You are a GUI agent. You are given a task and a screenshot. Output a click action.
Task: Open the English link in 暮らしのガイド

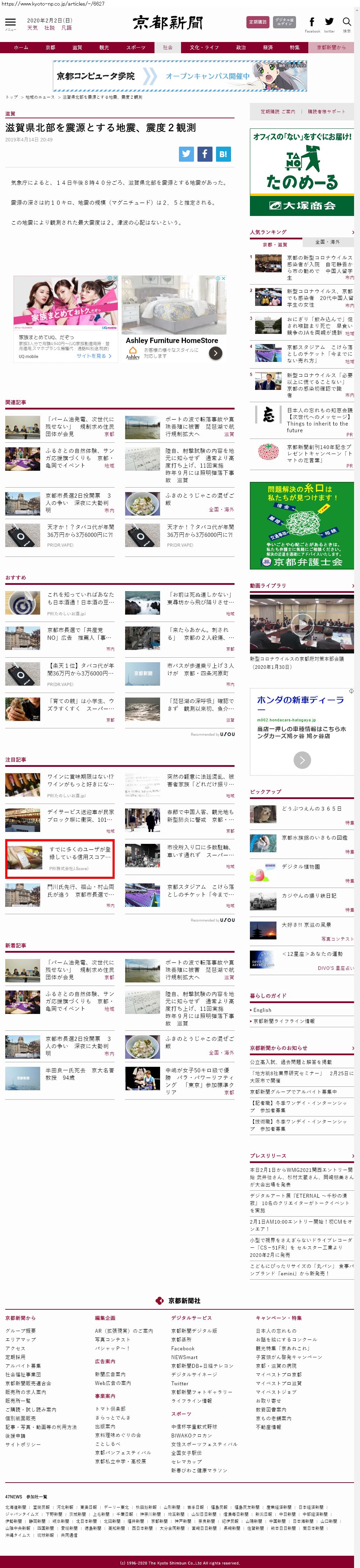click(263, 1010)
